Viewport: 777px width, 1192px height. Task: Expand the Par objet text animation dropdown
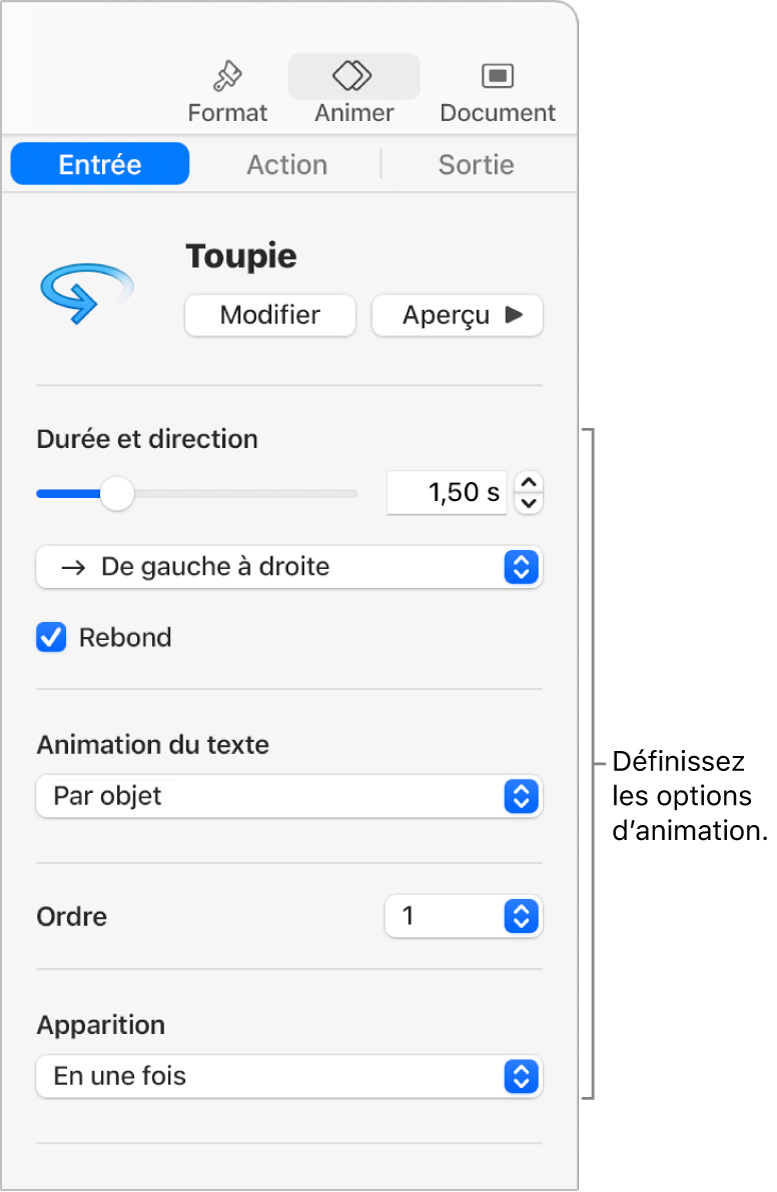(x=289, y=797)
